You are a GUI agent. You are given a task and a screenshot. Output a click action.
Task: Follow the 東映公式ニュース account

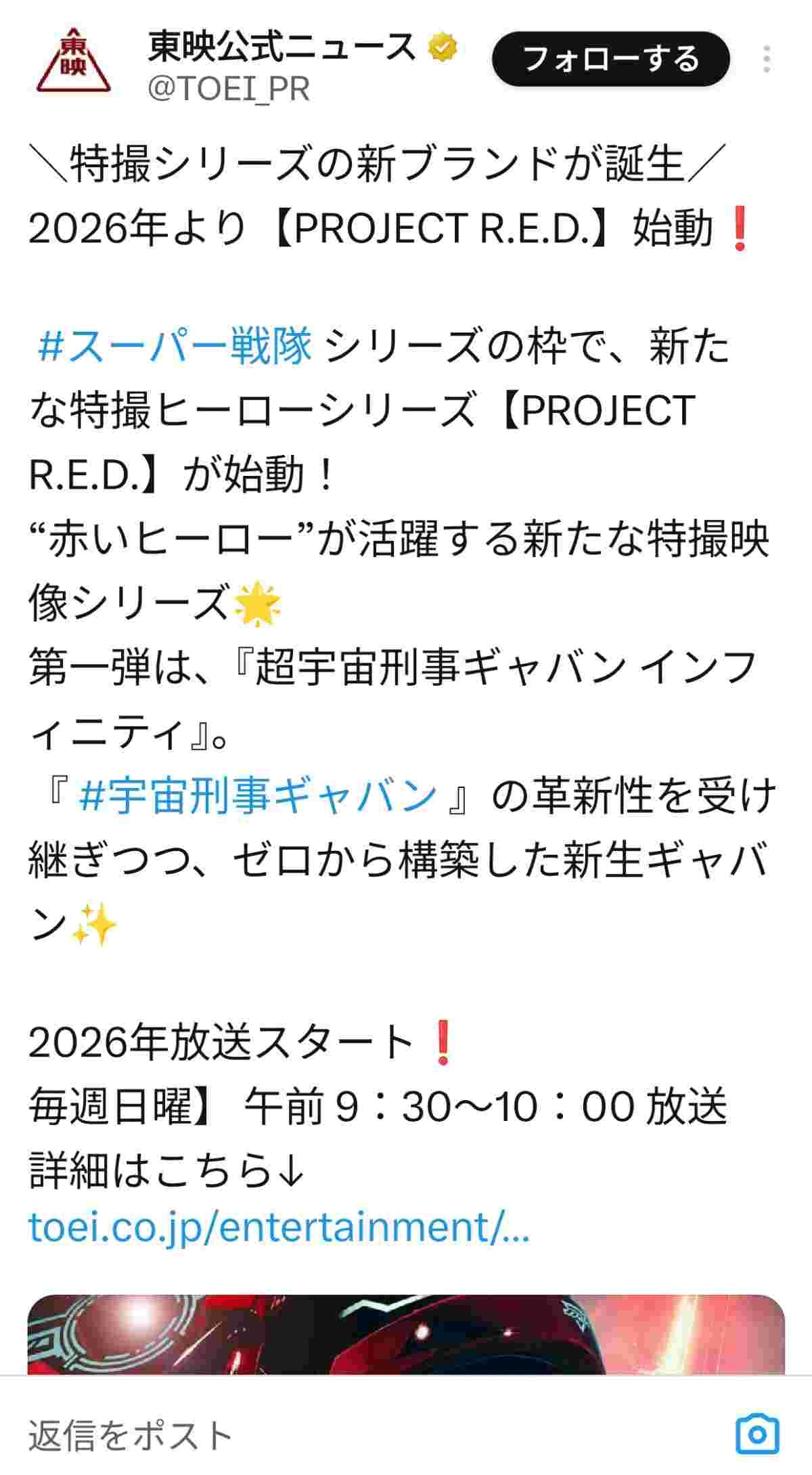(610, 59)
